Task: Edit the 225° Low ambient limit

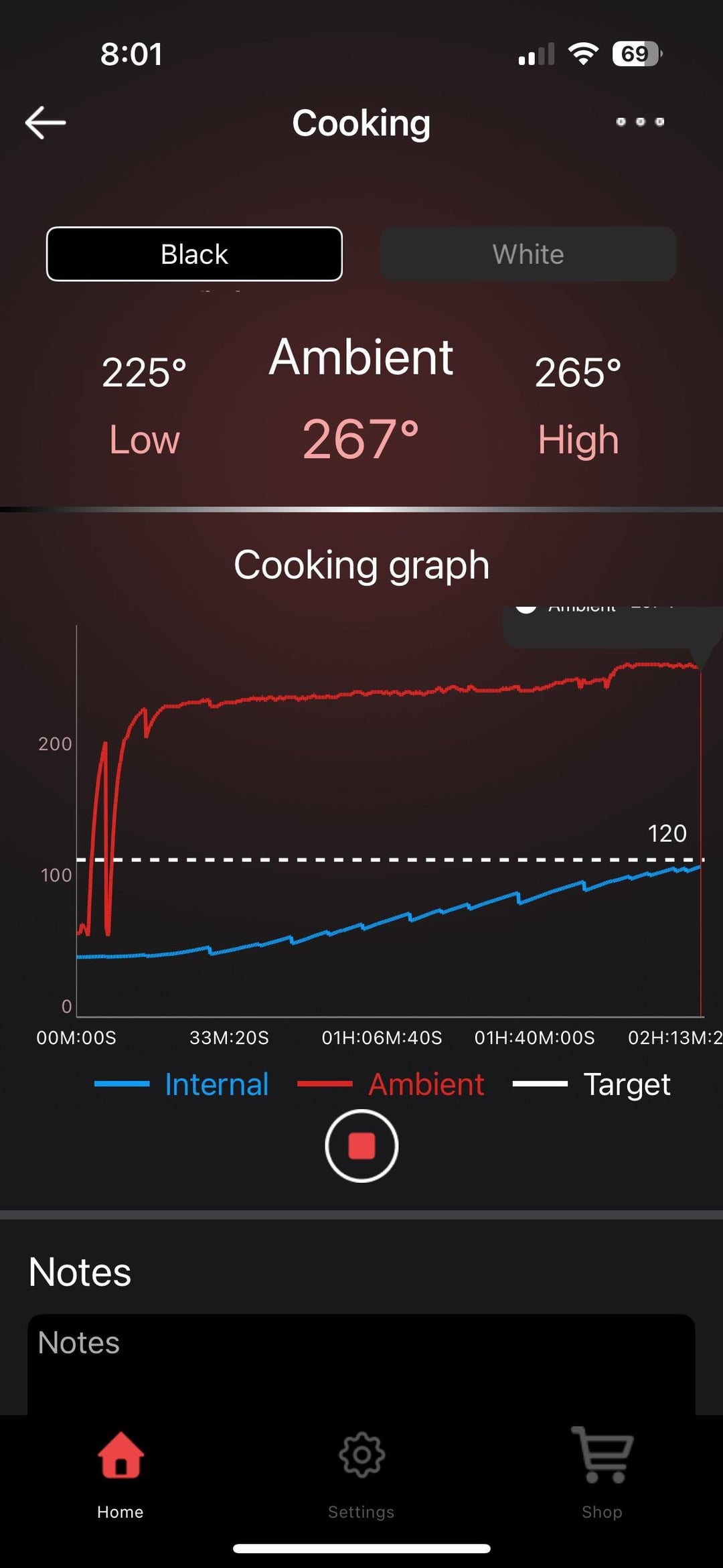Action: pyautogui.click(x=145, y=404)
